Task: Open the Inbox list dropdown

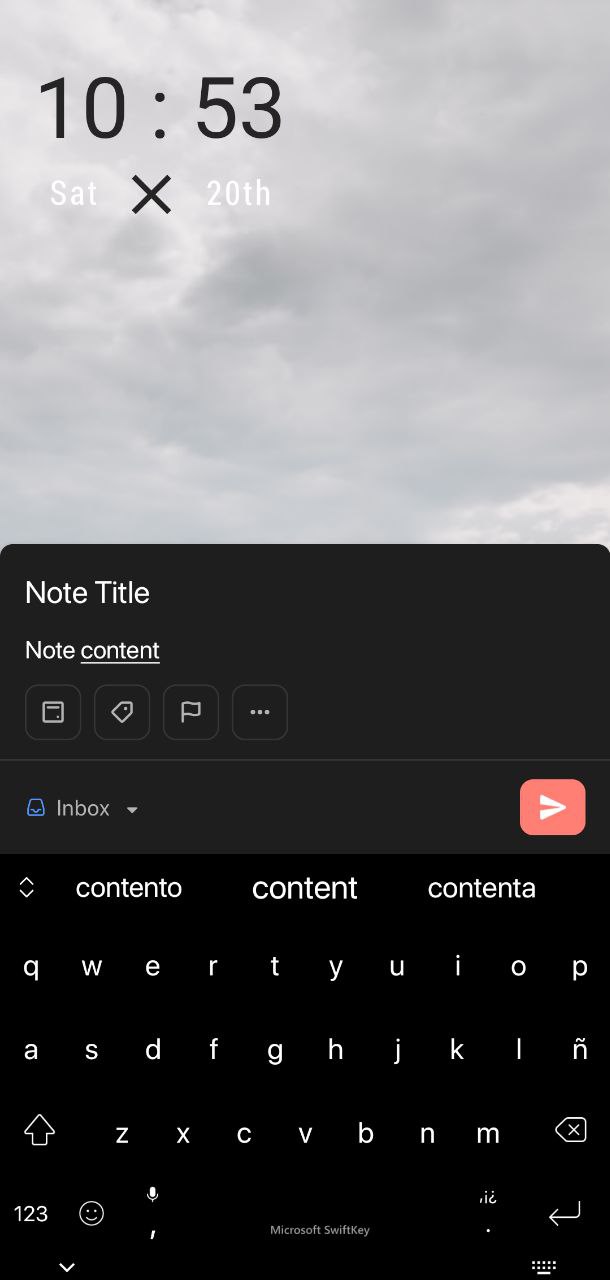Action: (x=83, y=808)
